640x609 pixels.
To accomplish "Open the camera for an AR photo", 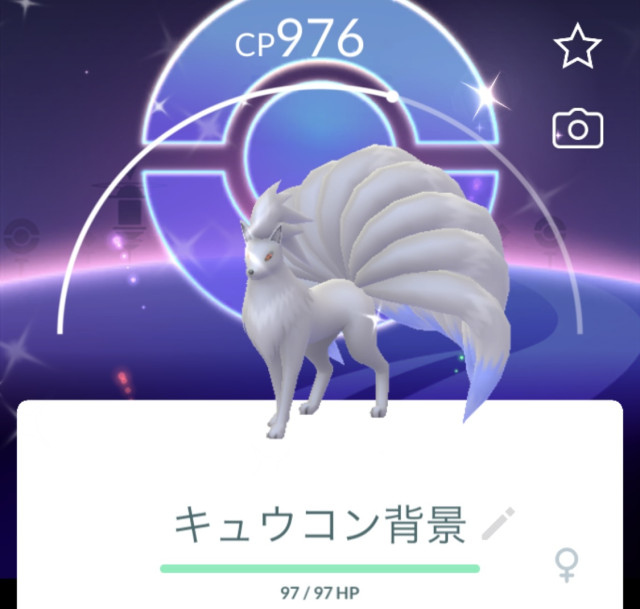I will pos(577,127).
